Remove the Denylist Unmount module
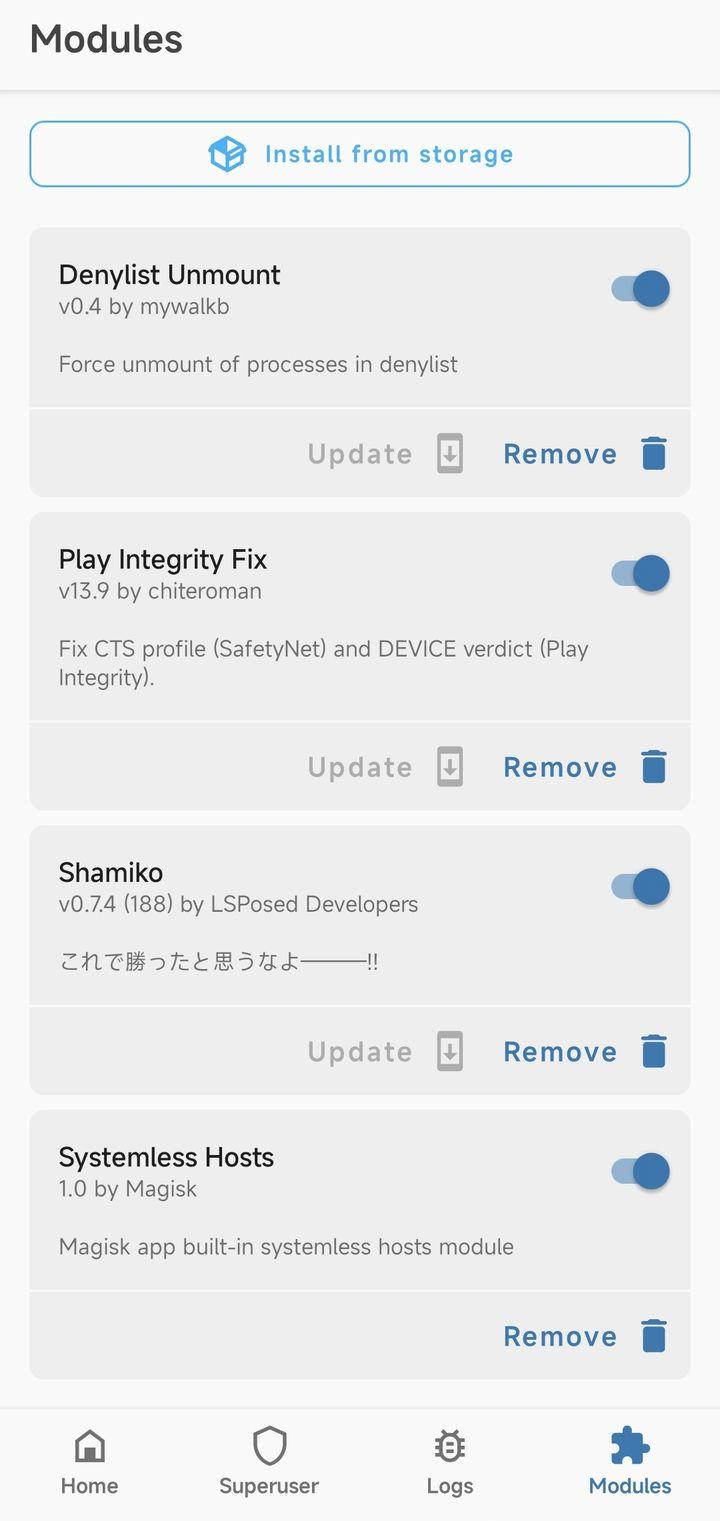This screenshot has height=1521, width=720. 585,454
